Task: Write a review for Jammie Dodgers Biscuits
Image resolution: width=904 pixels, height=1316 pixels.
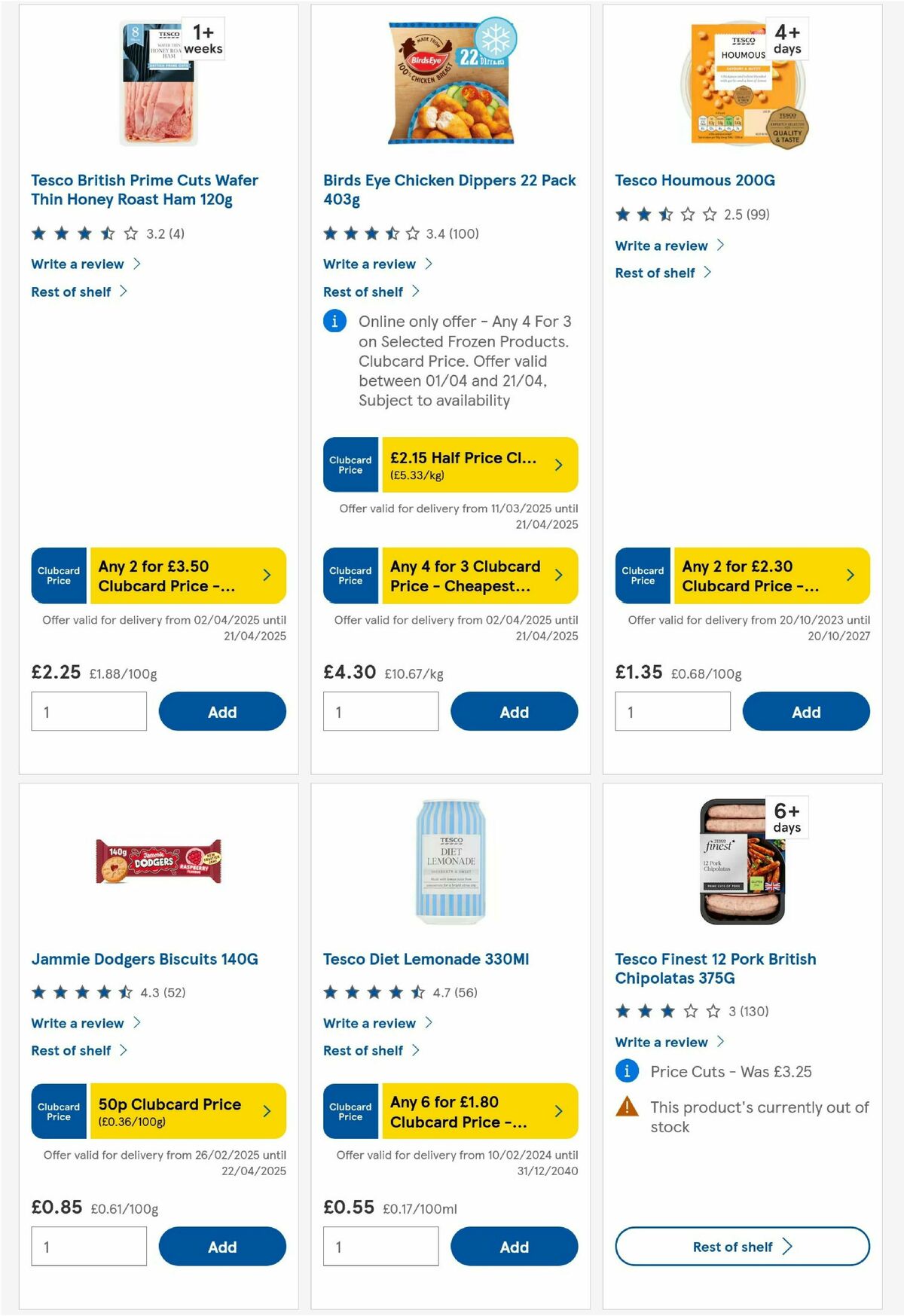Action: coord(78,1023)
